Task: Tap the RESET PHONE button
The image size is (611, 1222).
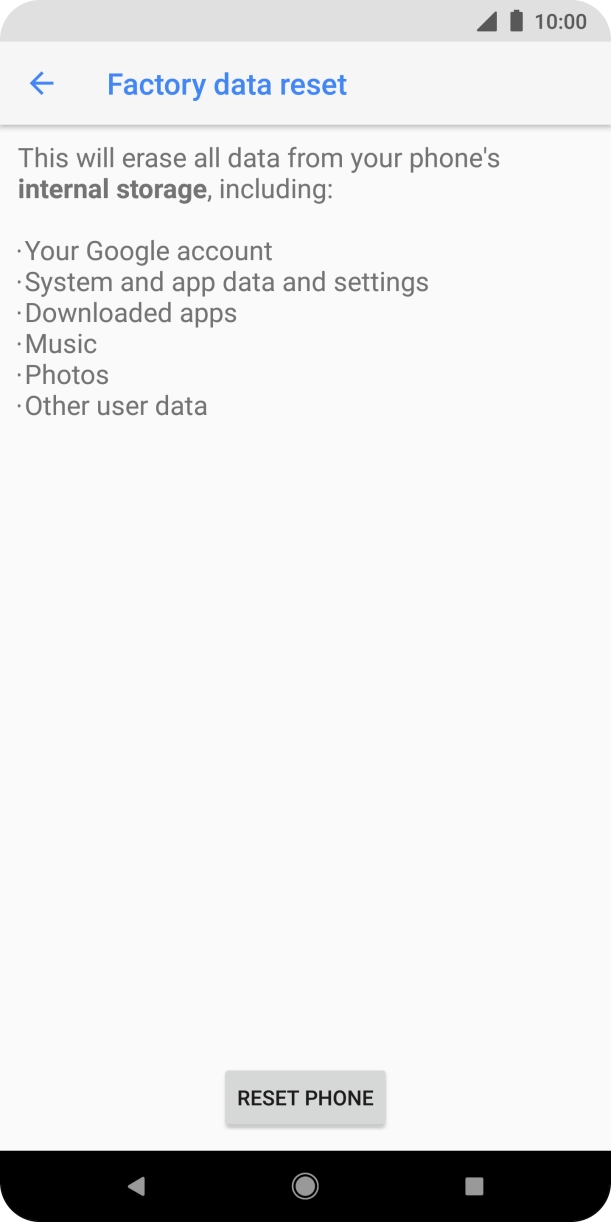Action: pyautogui.click(x=305, y=1098)
